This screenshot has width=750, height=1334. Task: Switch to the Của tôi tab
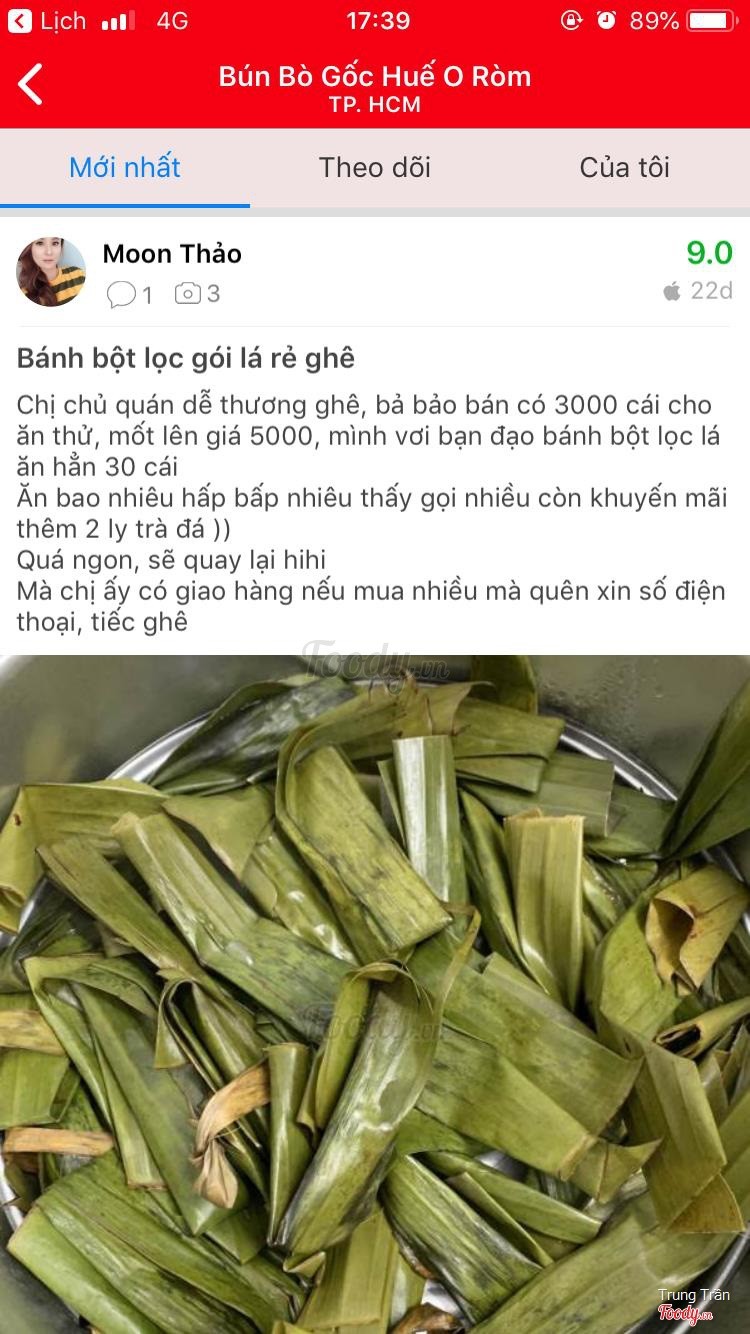pyautogui.click(x=624, y=167)
